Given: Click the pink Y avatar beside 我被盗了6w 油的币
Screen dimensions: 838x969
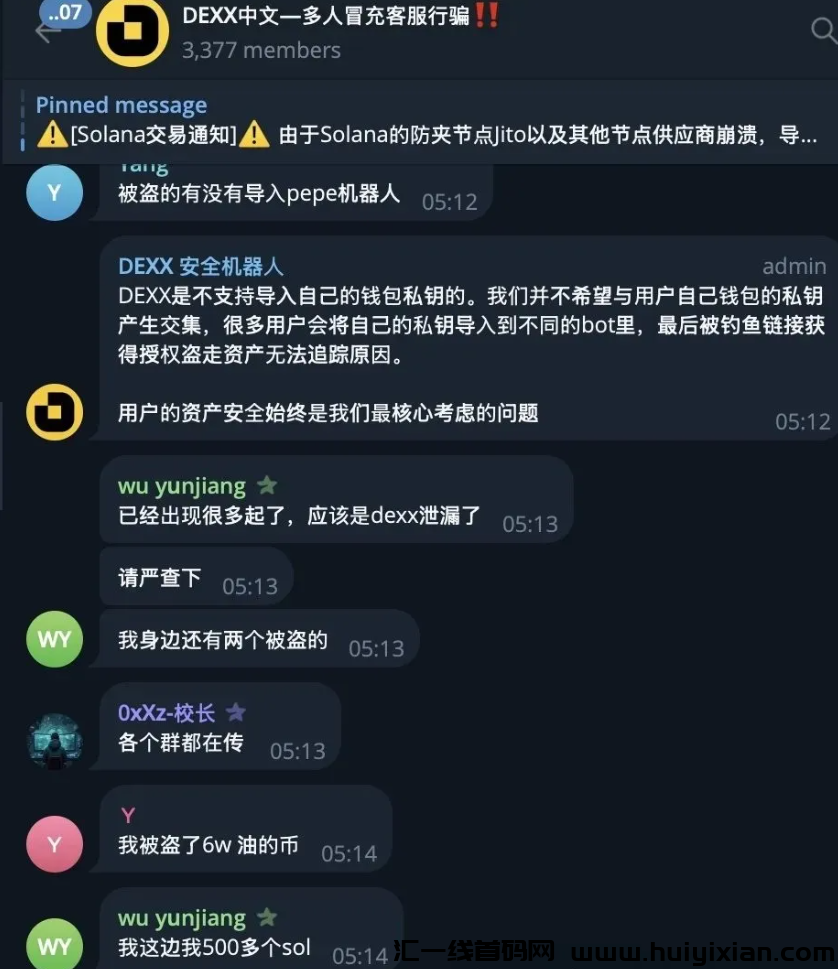Looking at the screenshot, I should coord(55,843).
